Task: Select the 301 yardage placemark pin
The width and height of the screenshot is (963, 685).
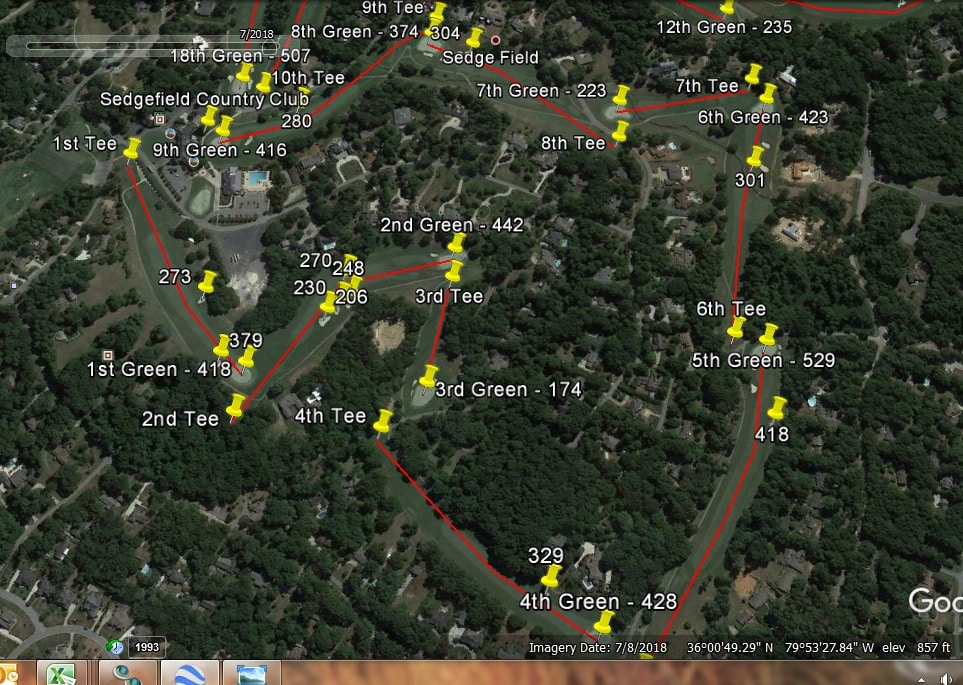Action: [x=756, y=157]
